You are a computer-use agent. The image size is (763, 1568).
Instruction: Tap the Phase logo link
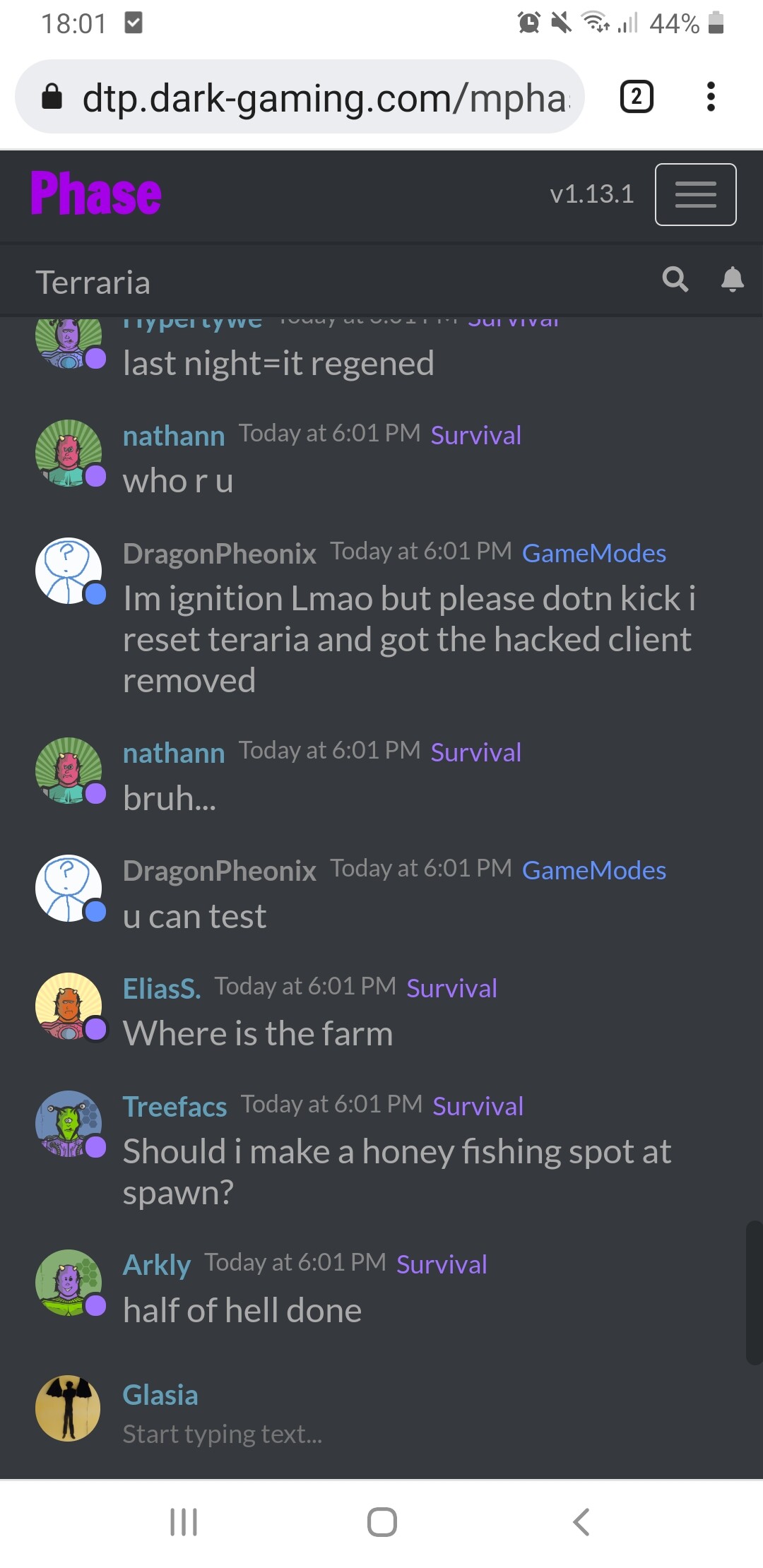pyautogui.click(x=96, y=194)
